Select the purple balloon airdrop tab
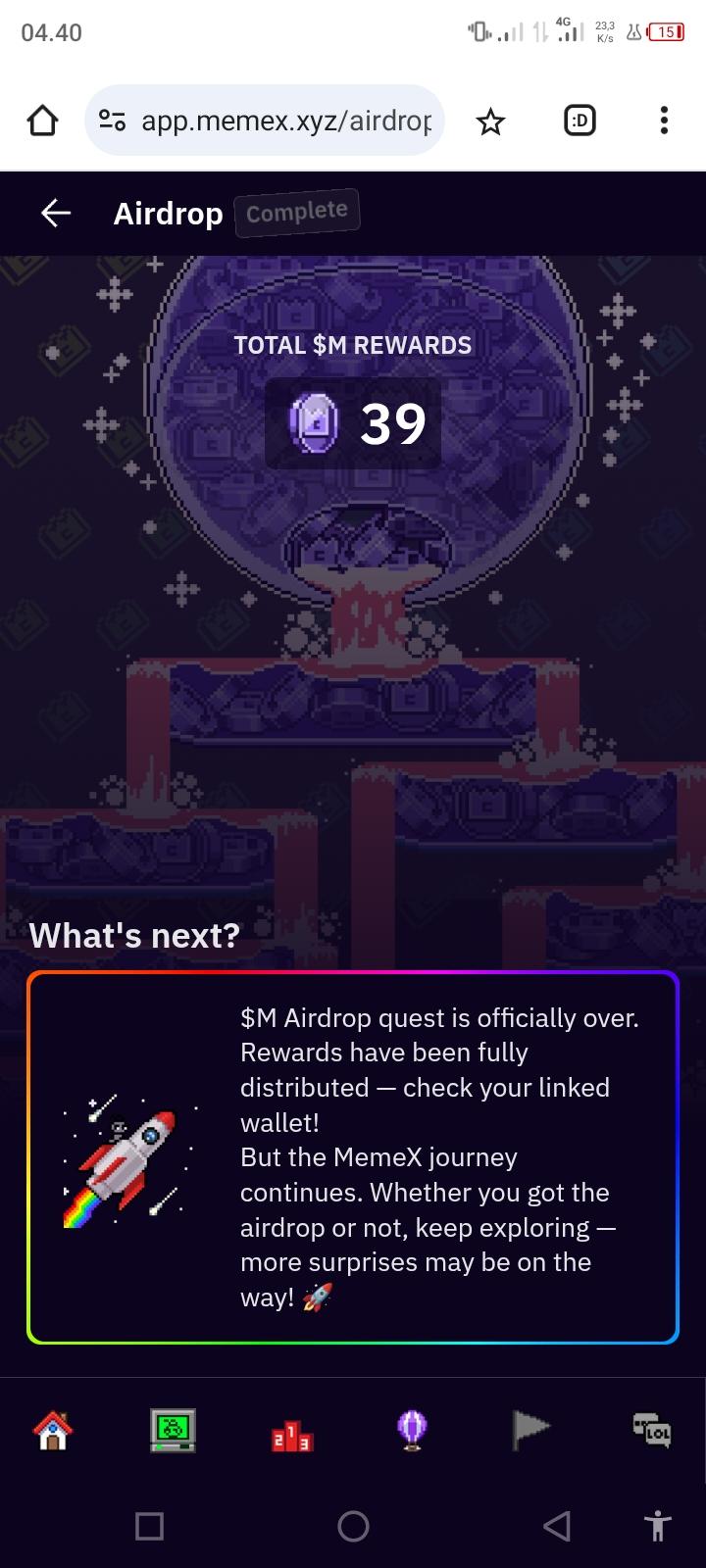This screenshot has width=706, height=1568. coord(412,1430)
